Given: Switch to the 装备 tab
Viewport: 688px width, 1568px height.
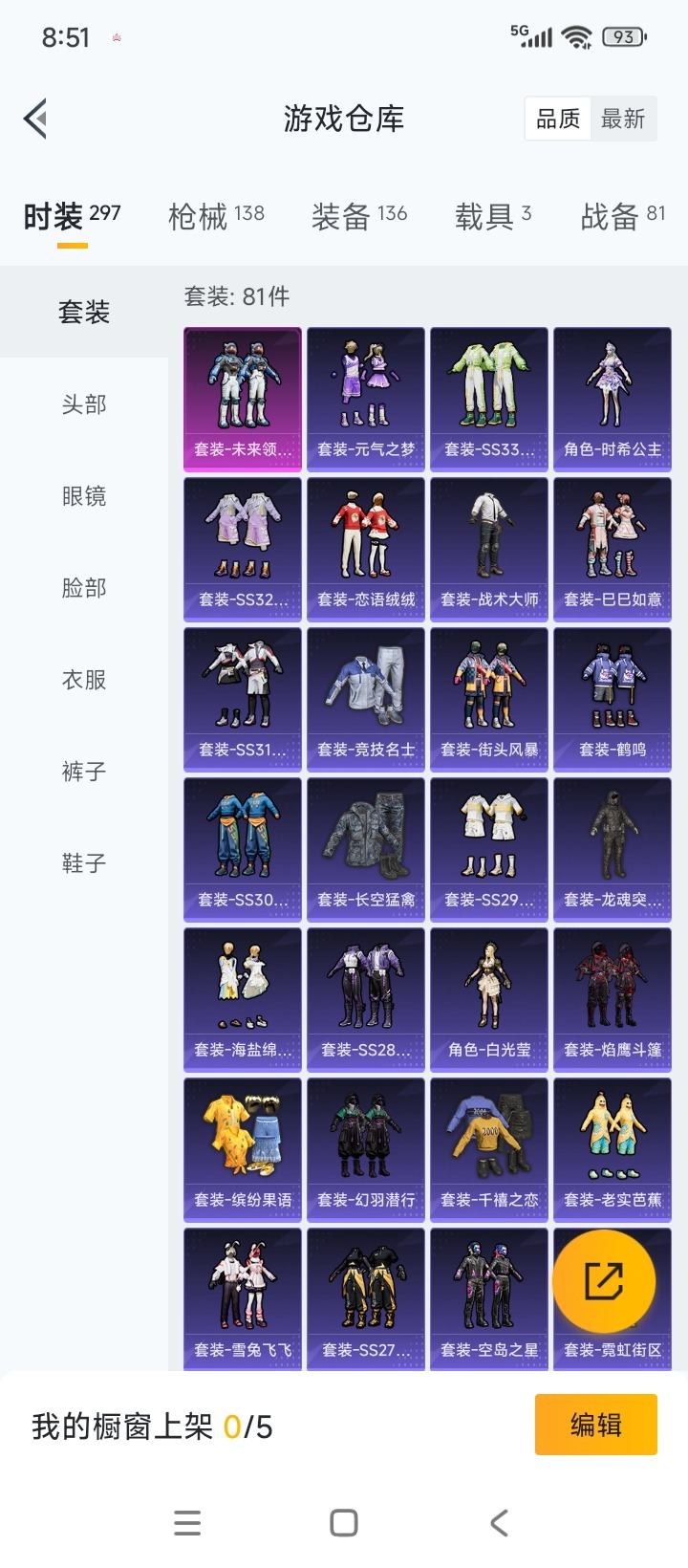Looking at the screenshot, I should click(359, 216).
